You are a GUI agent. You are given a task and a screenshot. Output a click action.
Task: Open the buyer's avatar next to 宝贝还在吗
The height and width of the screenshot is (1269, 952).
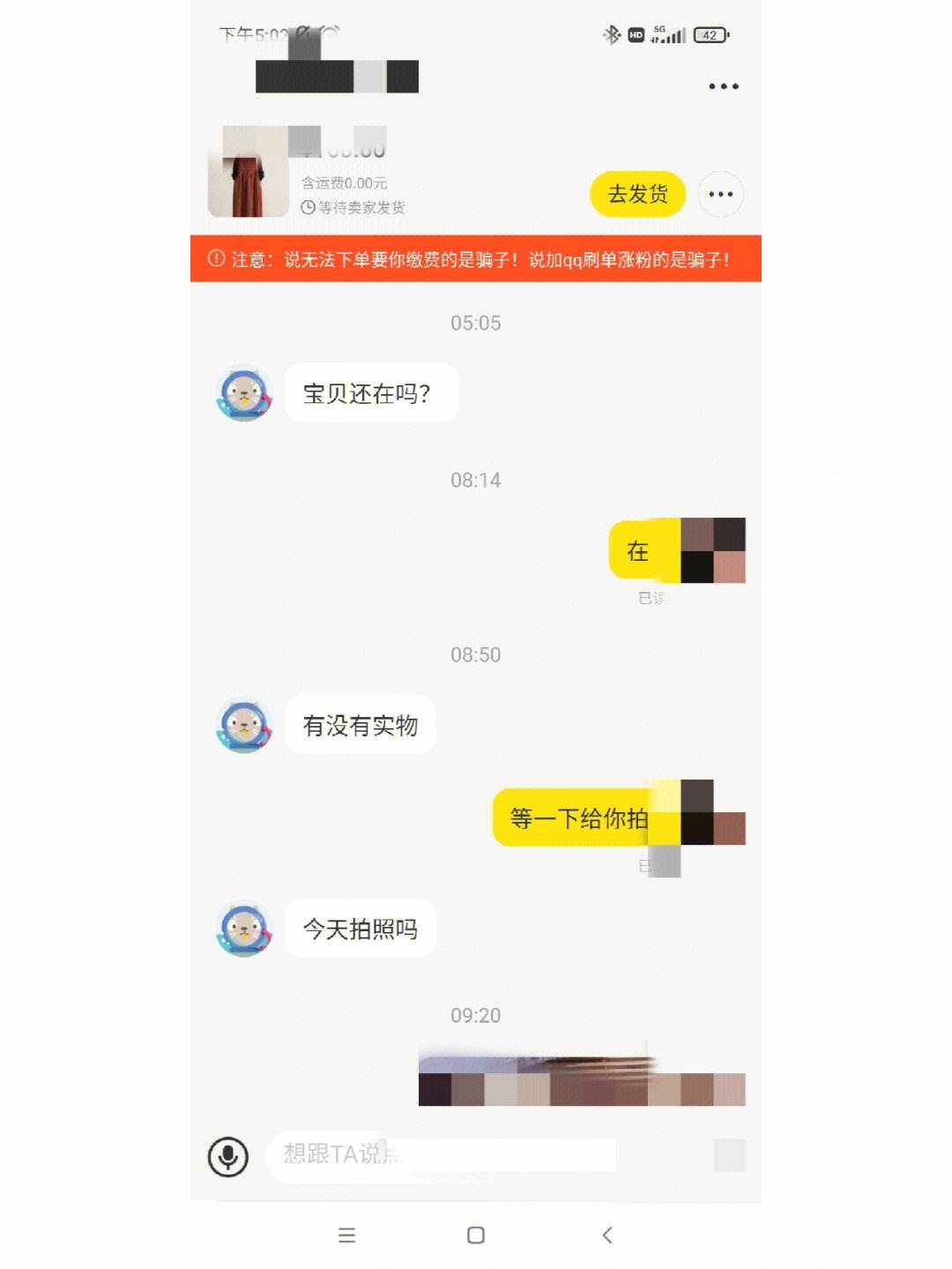(x=244, y=394)
